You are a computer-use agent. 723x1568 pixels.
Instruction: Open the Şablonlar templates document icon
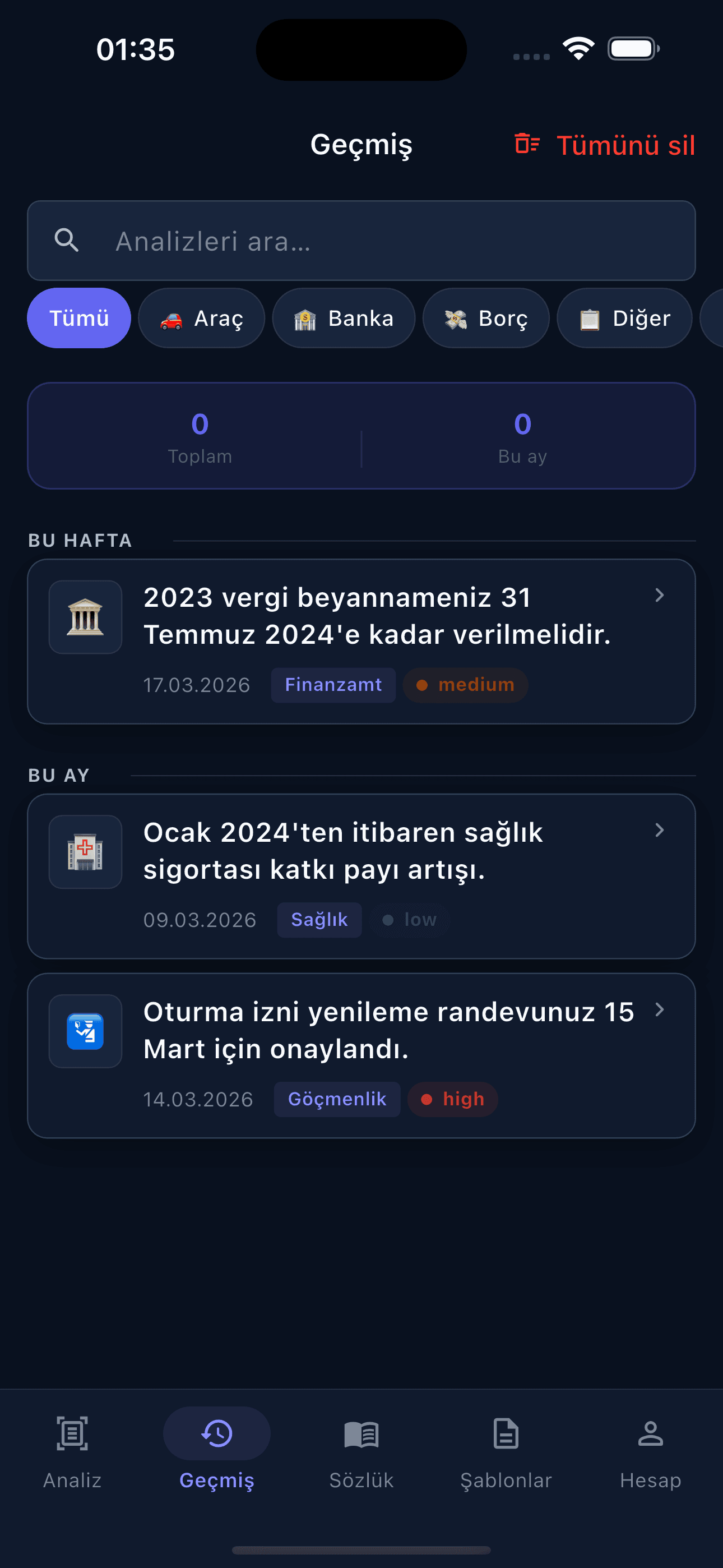coord(506,1433)
